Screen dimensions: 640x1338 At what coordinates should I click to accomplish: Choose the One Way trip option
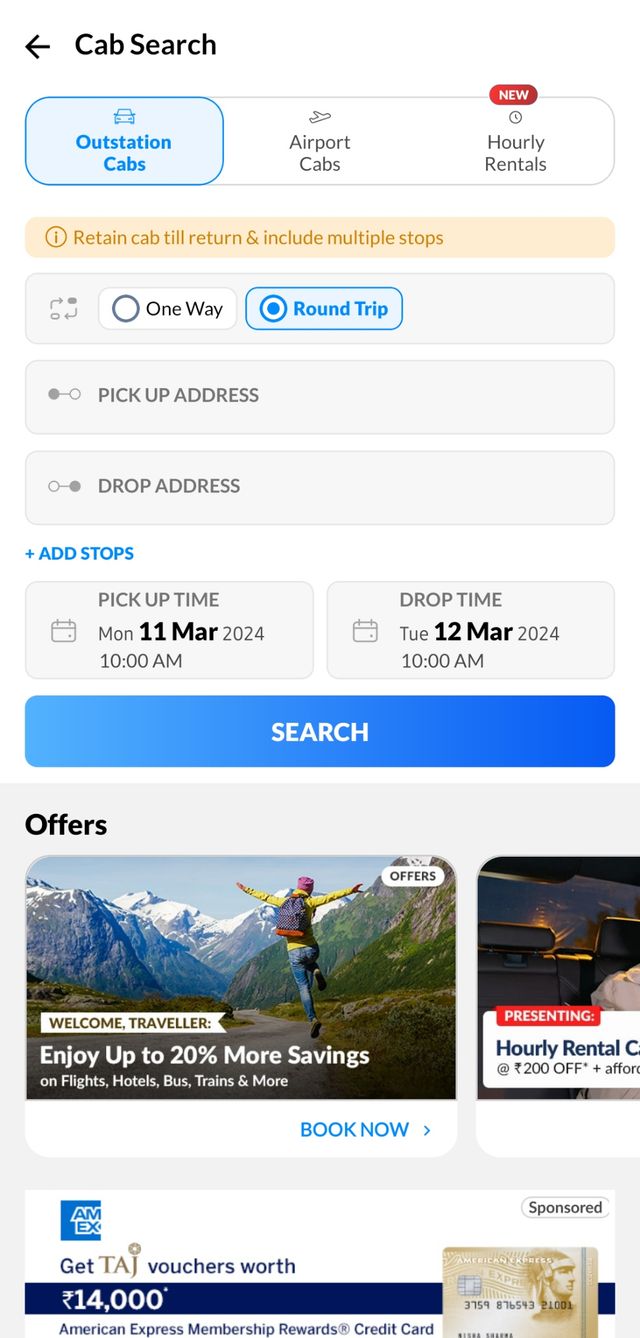pos(167,309)
